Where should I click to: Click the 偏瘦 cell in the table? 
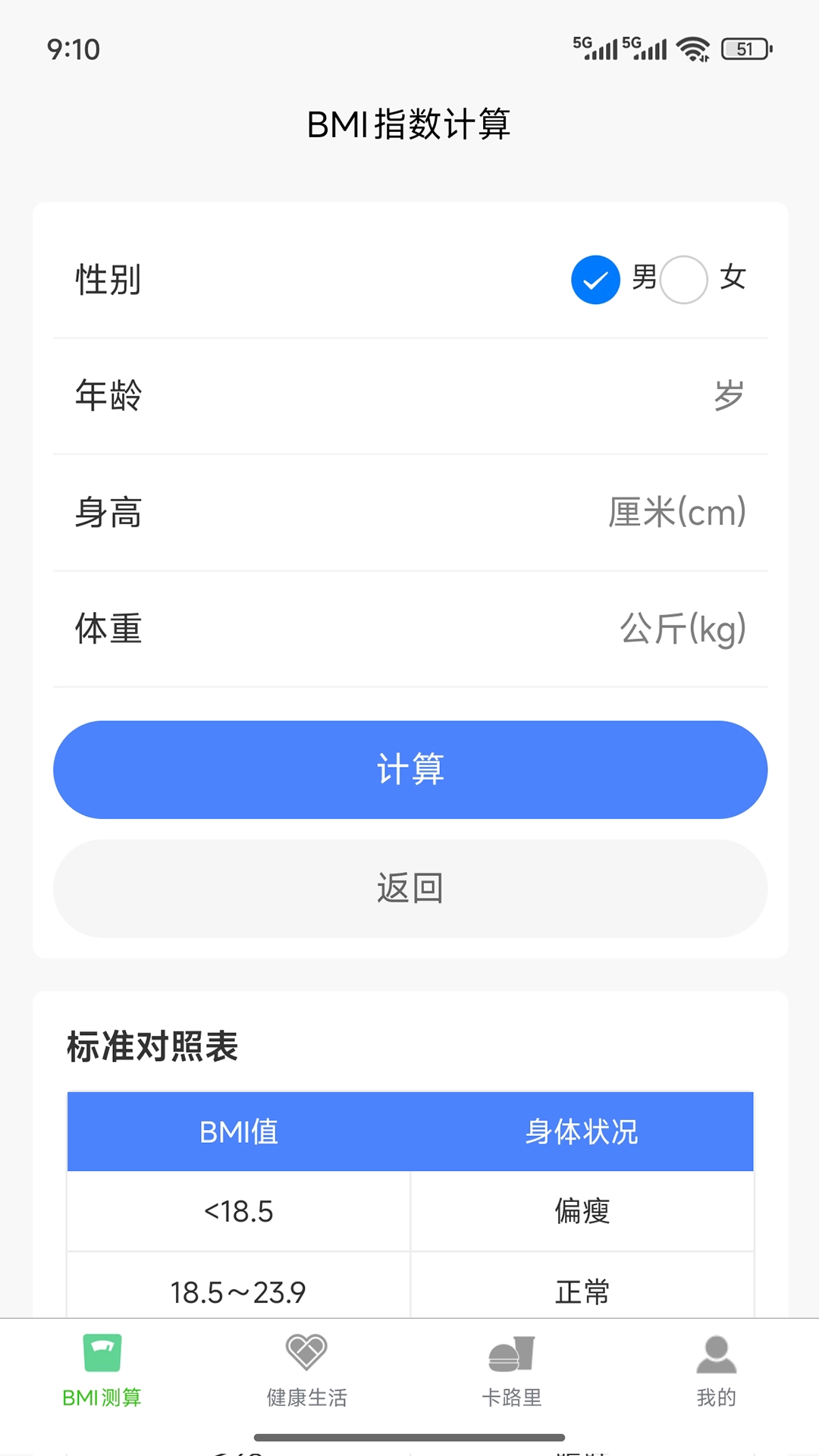click(x=582, y=1211)
